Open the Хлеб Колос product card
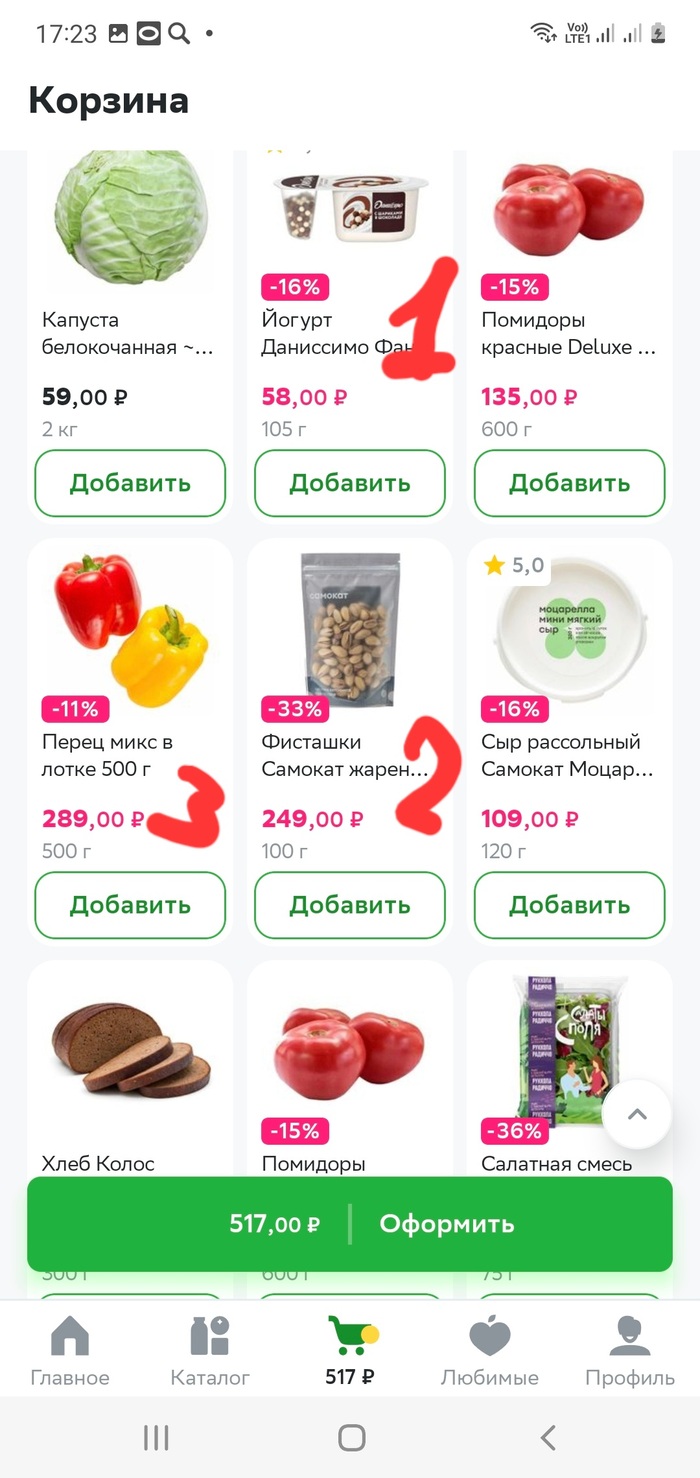Image resolution: width=700 pixels, height=1478 pixels. pyautogui.click(x=130, y=1050)
